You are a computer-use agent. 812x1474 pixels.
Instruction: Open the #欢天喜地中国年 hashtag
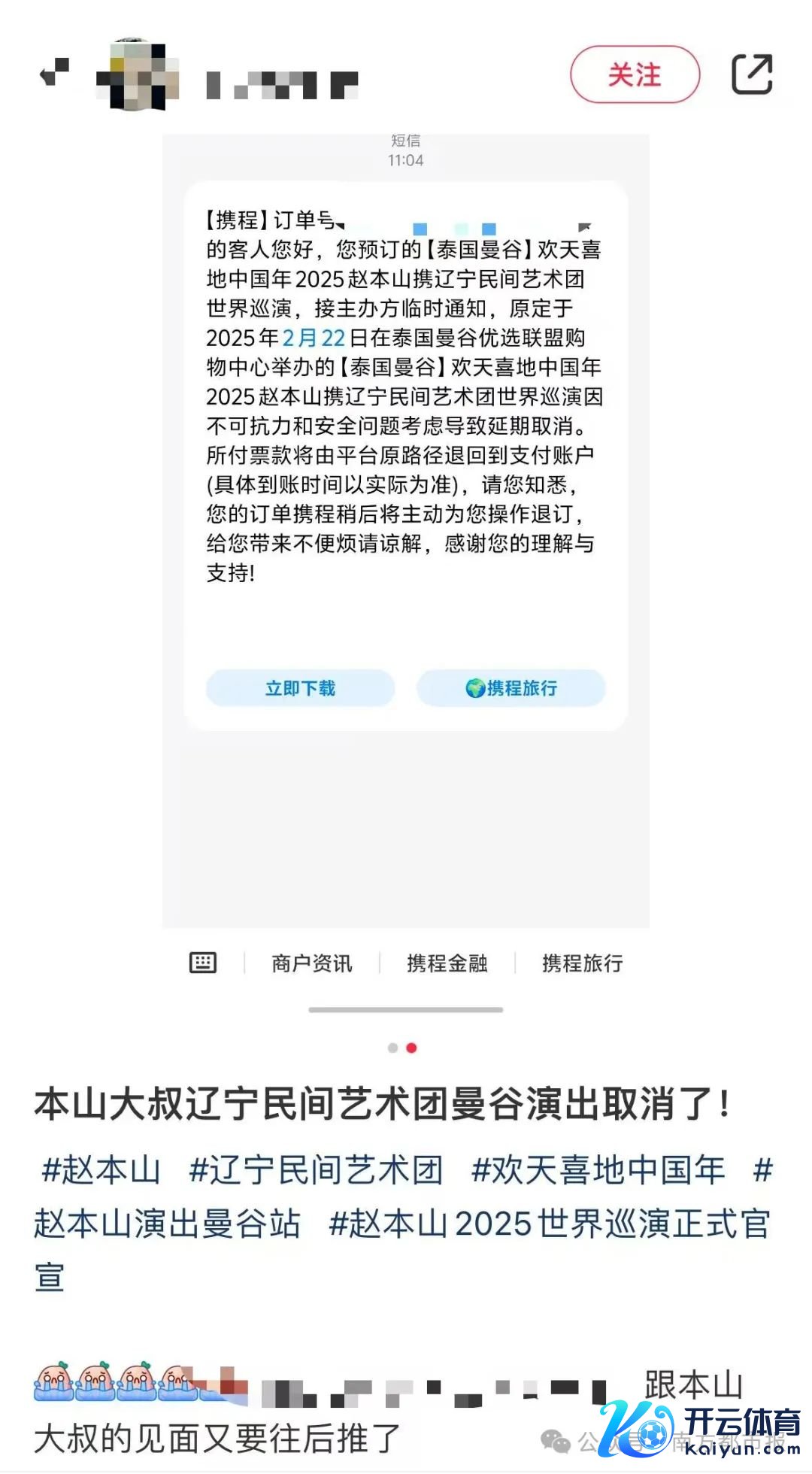coord(598,1170)
